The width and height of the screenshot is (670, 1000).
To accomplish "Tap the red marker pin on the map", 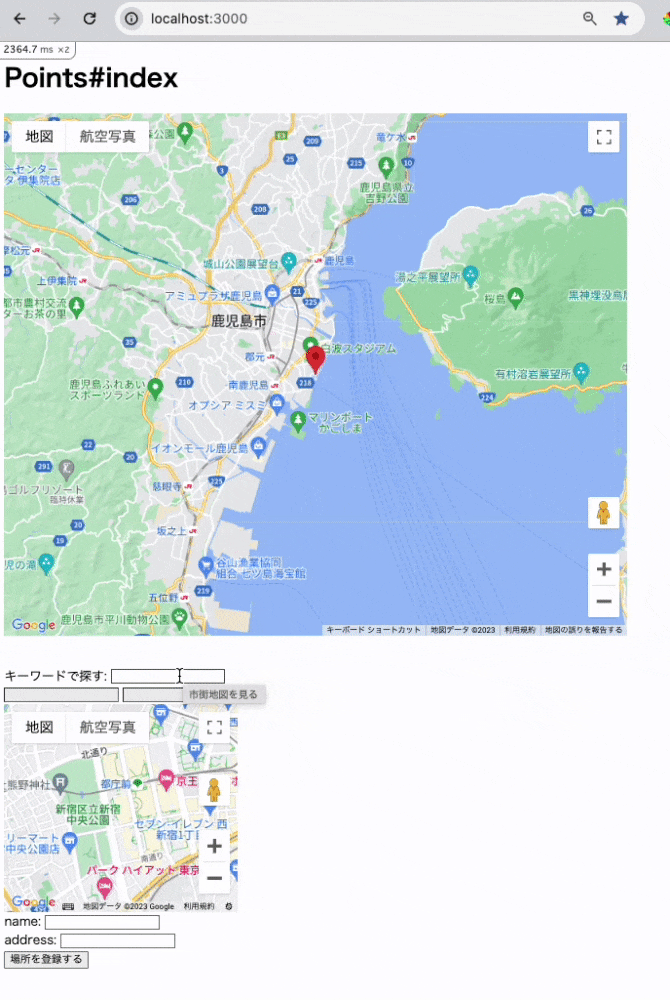I will 316,357.
